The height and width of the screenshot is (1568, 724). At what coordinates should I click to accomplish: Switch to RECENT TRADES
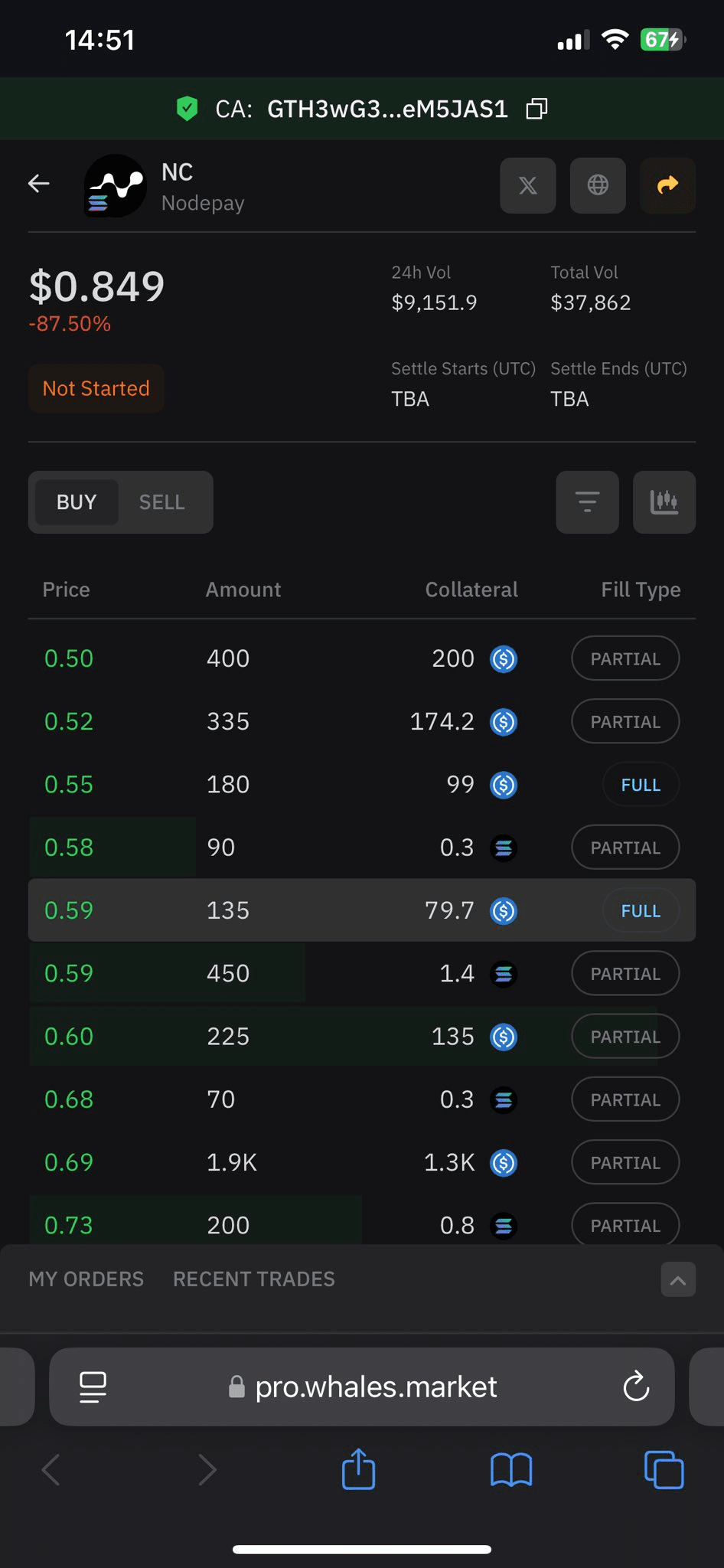coord(253,1279)
